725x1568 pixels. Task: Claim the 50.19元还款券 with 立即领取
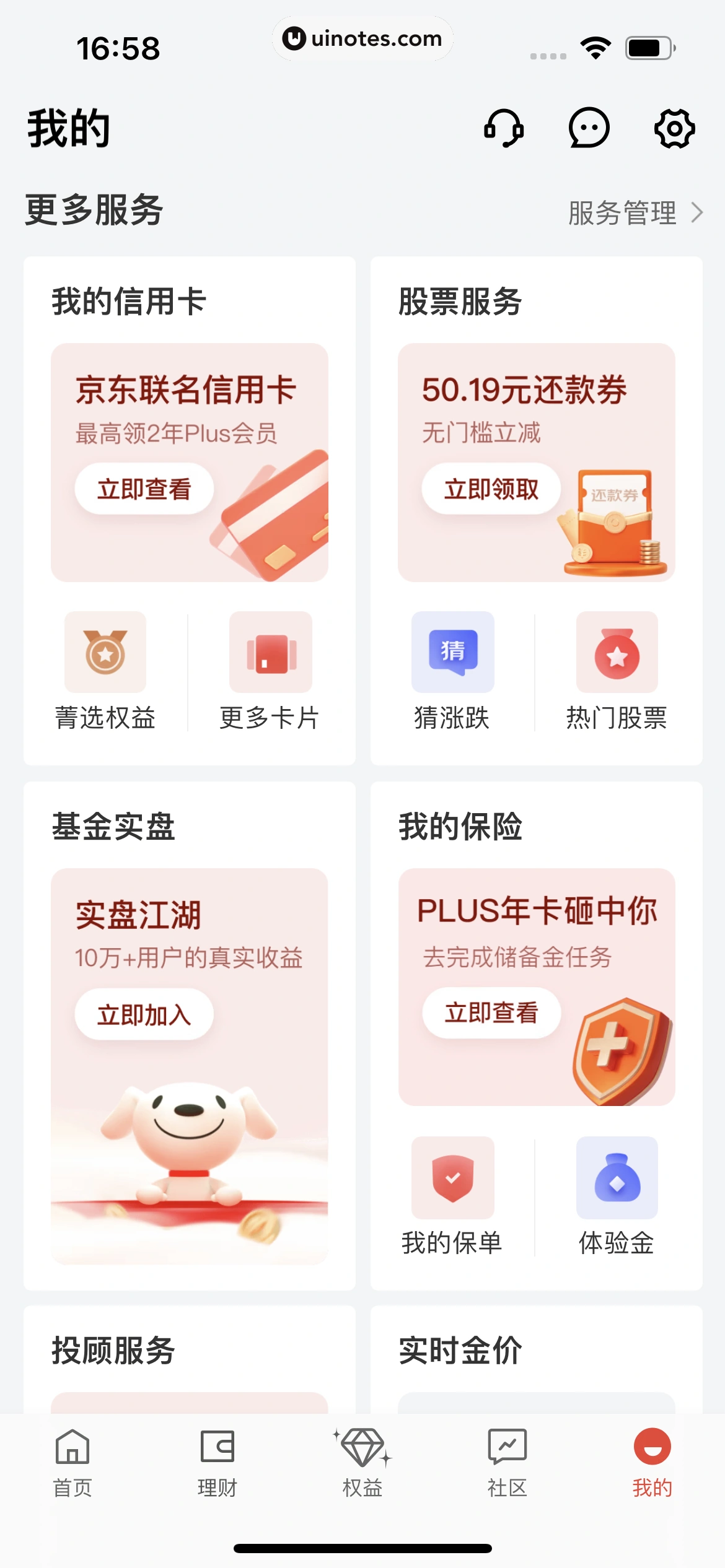491,489
